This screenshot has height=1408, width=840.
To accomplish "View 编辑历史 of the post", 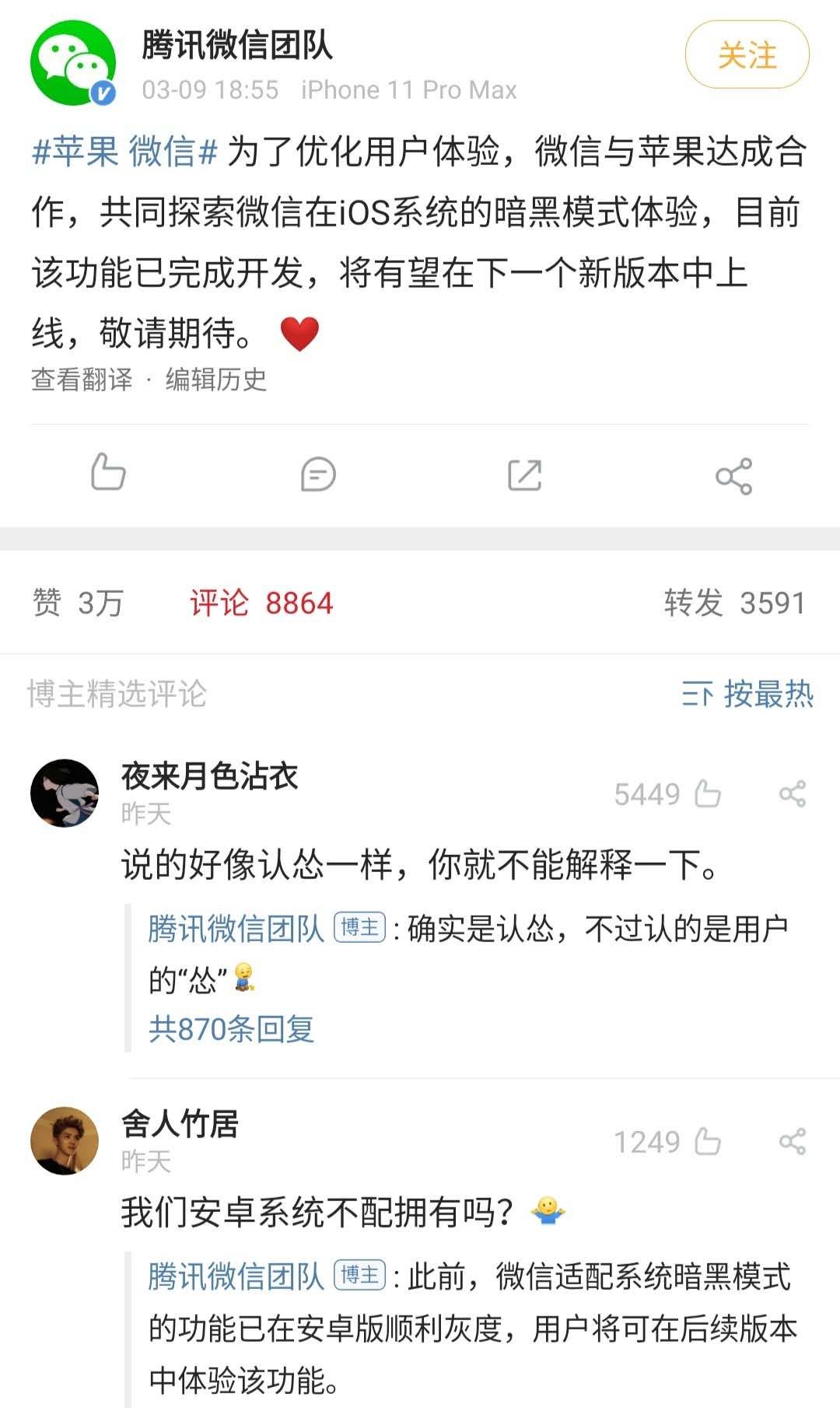I will coord(215,380).
